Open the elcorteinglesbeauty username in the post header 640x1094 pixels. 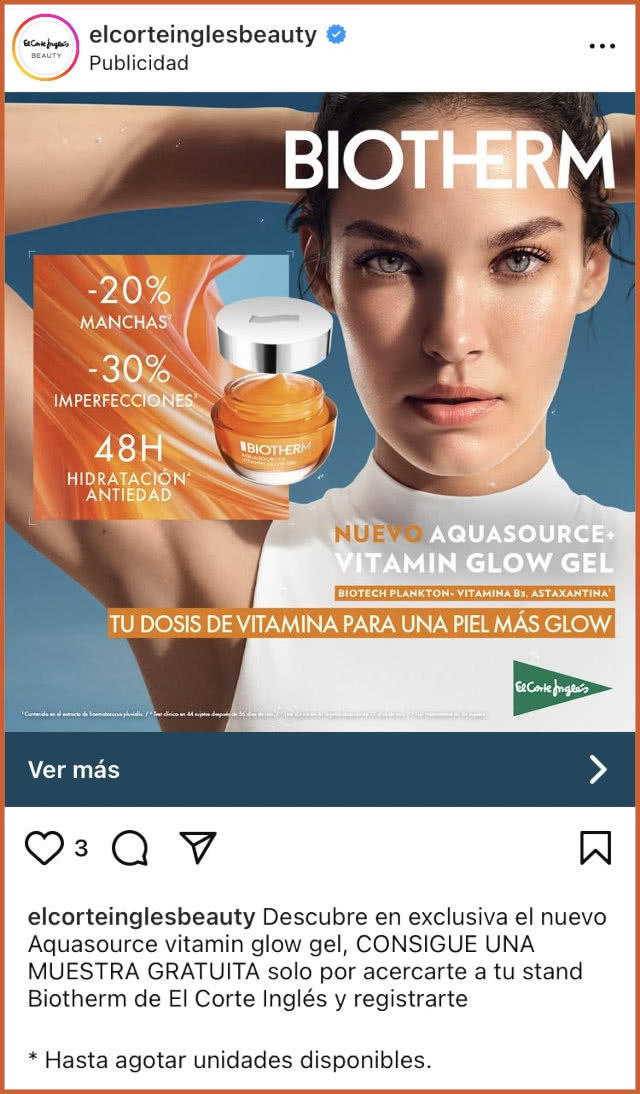tap(202, 35)
